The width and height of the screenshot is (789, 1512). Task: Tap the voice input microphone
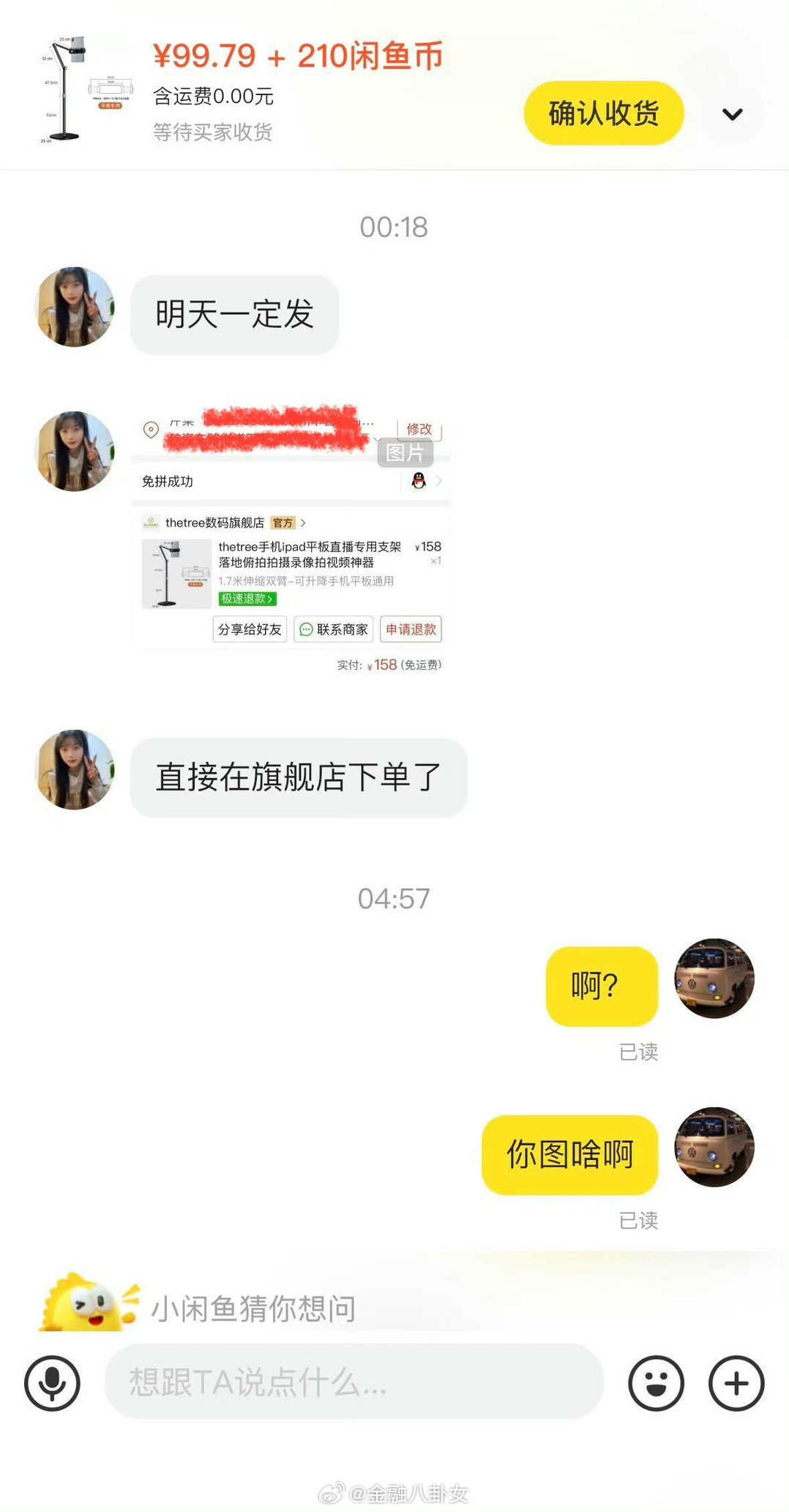click(x=52, y=1382)
